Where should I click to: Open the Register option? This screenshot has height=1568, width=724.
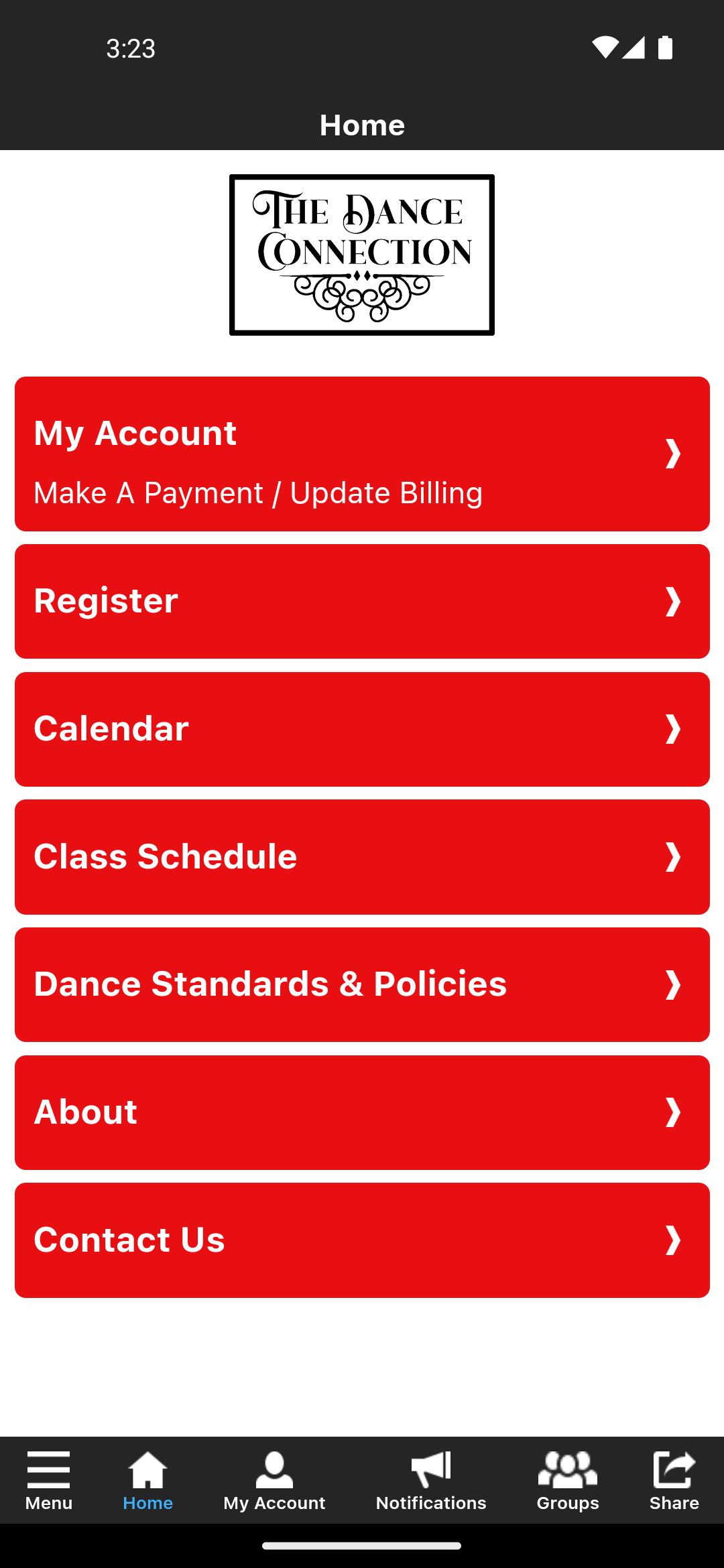(x=362, y=601)
